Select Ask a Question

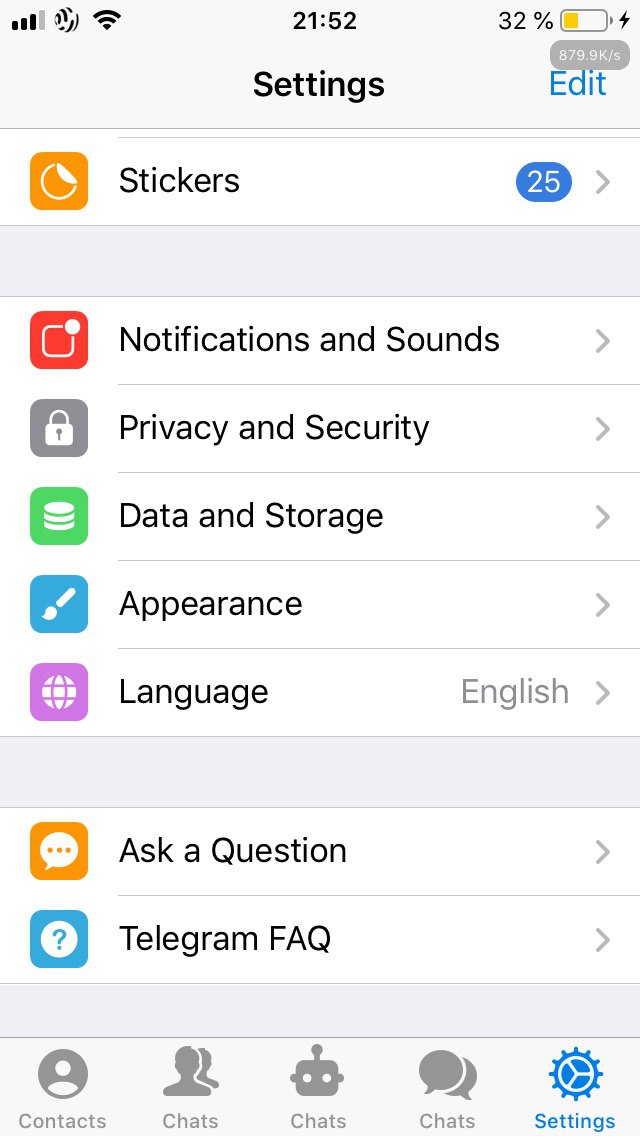pyautogui.click(x=320, y=851)
